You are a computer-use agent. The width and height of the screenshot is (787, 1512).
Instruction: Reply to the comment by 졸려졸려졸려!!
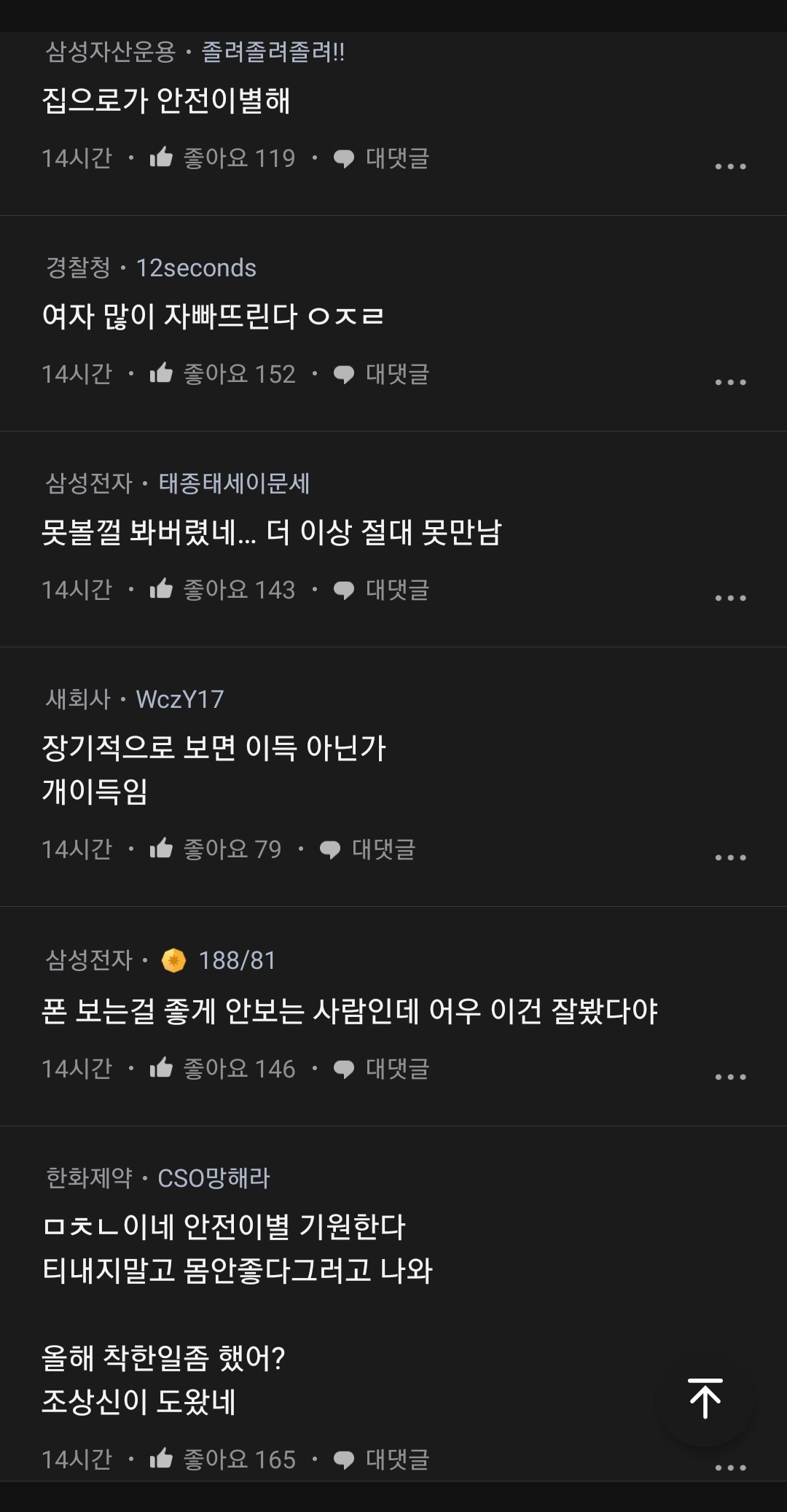[381, 158]
